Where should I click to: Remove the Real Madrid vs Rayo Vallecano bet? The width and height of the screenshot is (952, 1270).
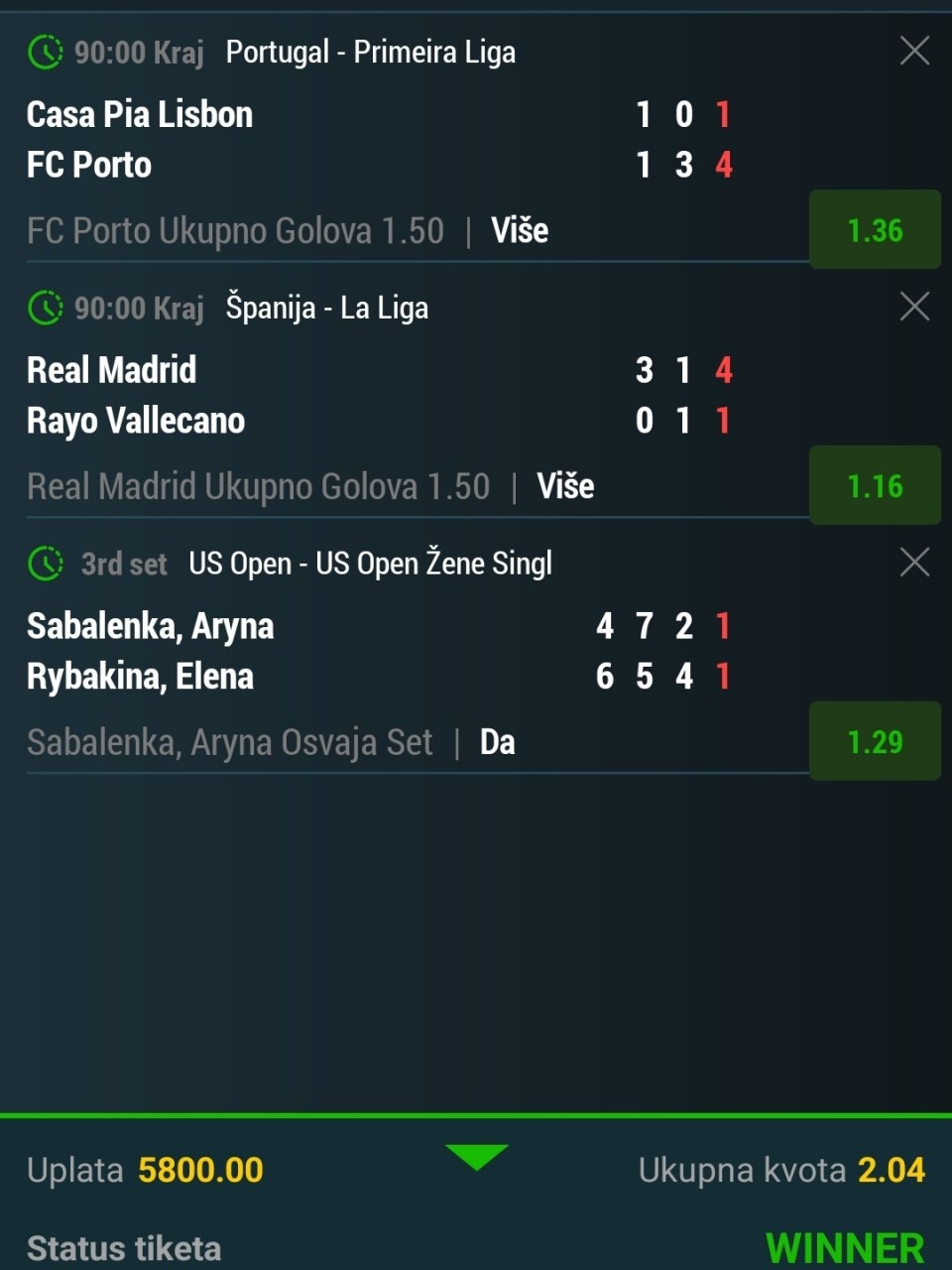(x=914, y=307)
